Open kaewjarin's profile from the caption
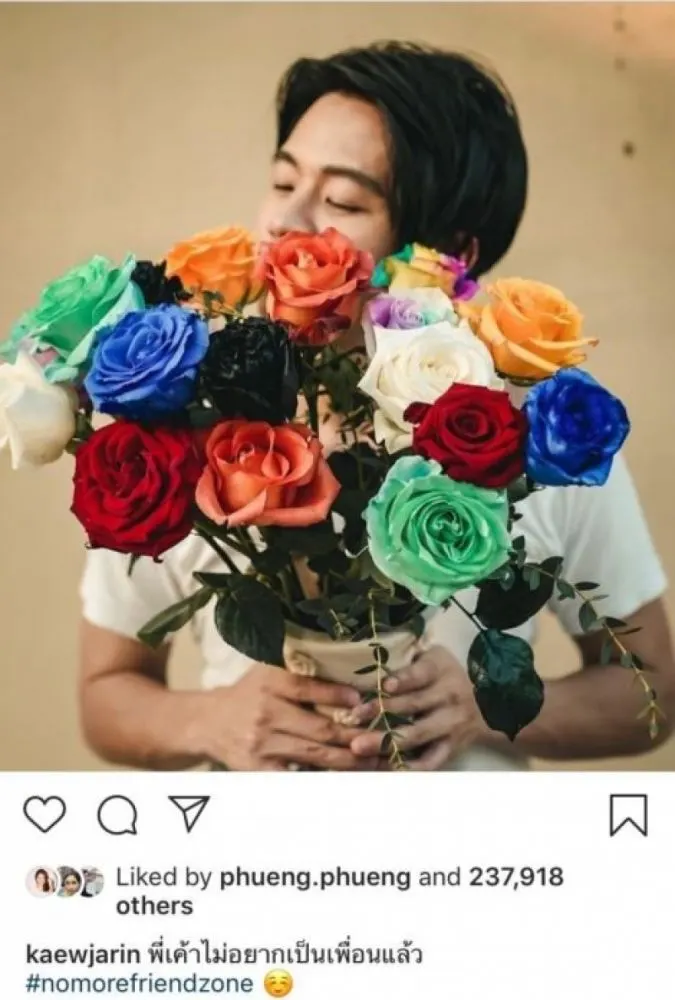Screen dimensions: 675x1000 (x=79, y=954)
